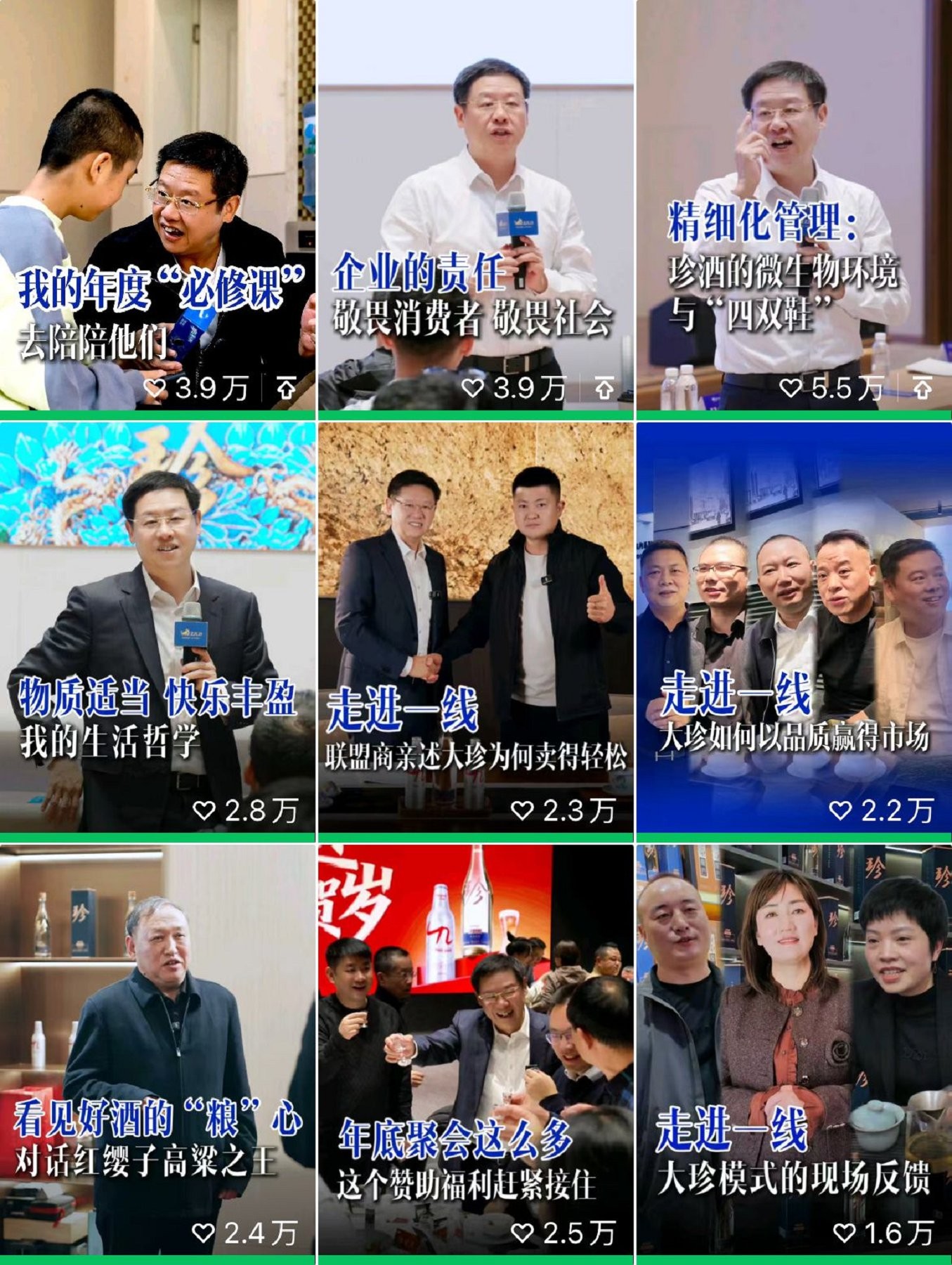Watch the video "物质适当 快乐丰盈 我的生活哲学"

(x=157, y=625)
